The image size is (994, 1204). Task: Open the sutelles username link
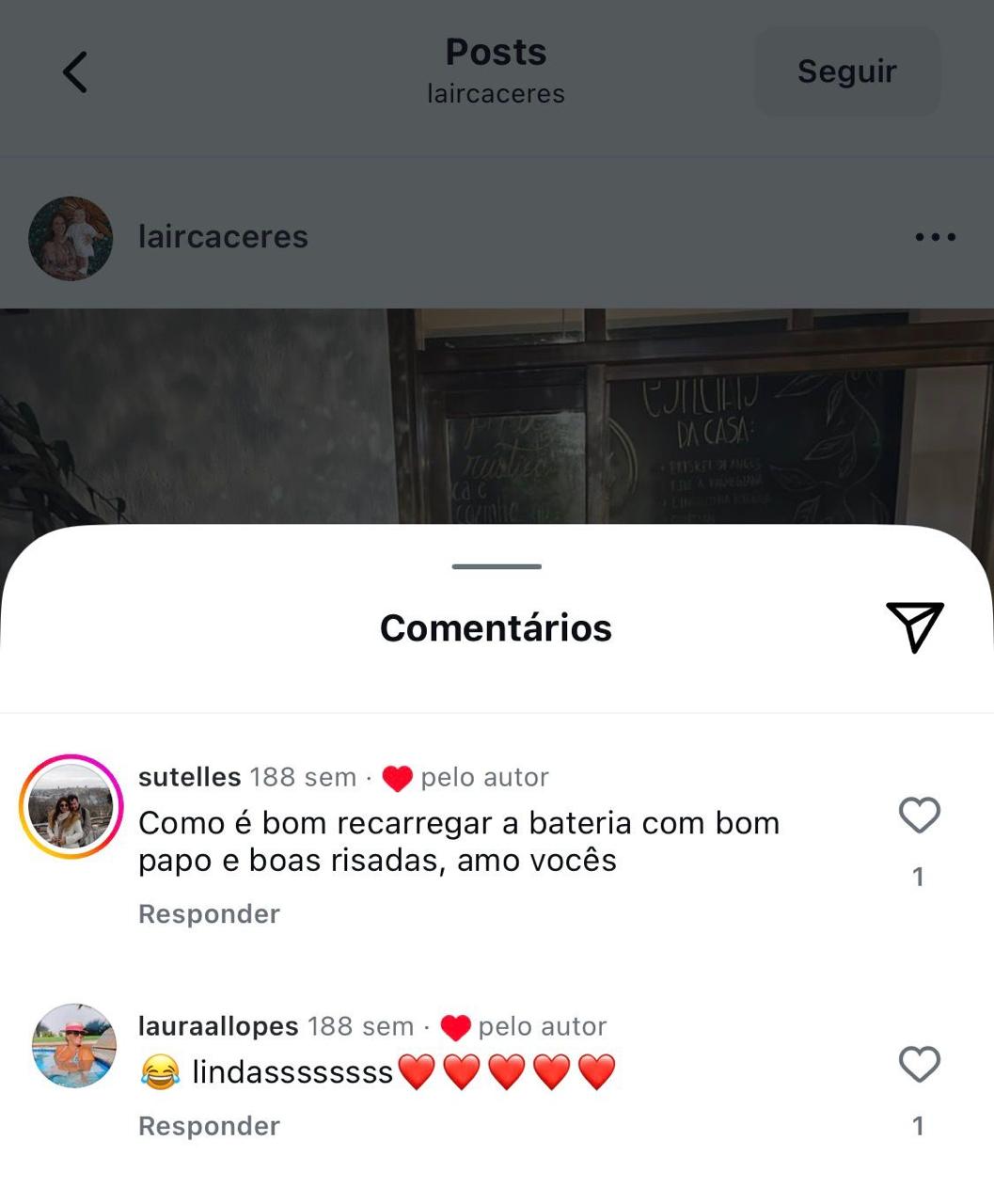click(x=189, y=777)
